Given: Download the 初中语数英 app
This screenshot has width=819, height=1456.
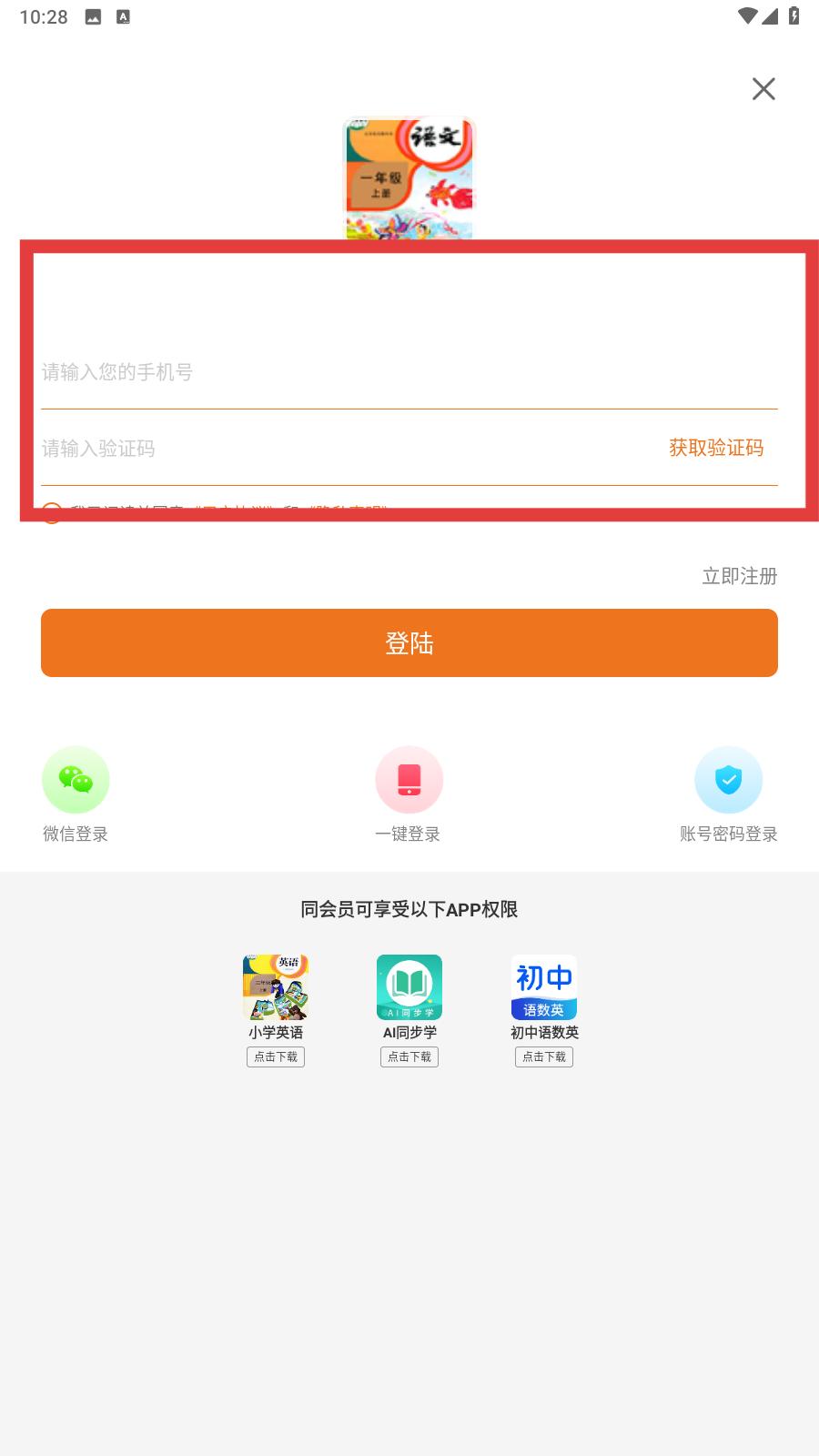Looking at the screenshot, I should (x=544, y=1057).
